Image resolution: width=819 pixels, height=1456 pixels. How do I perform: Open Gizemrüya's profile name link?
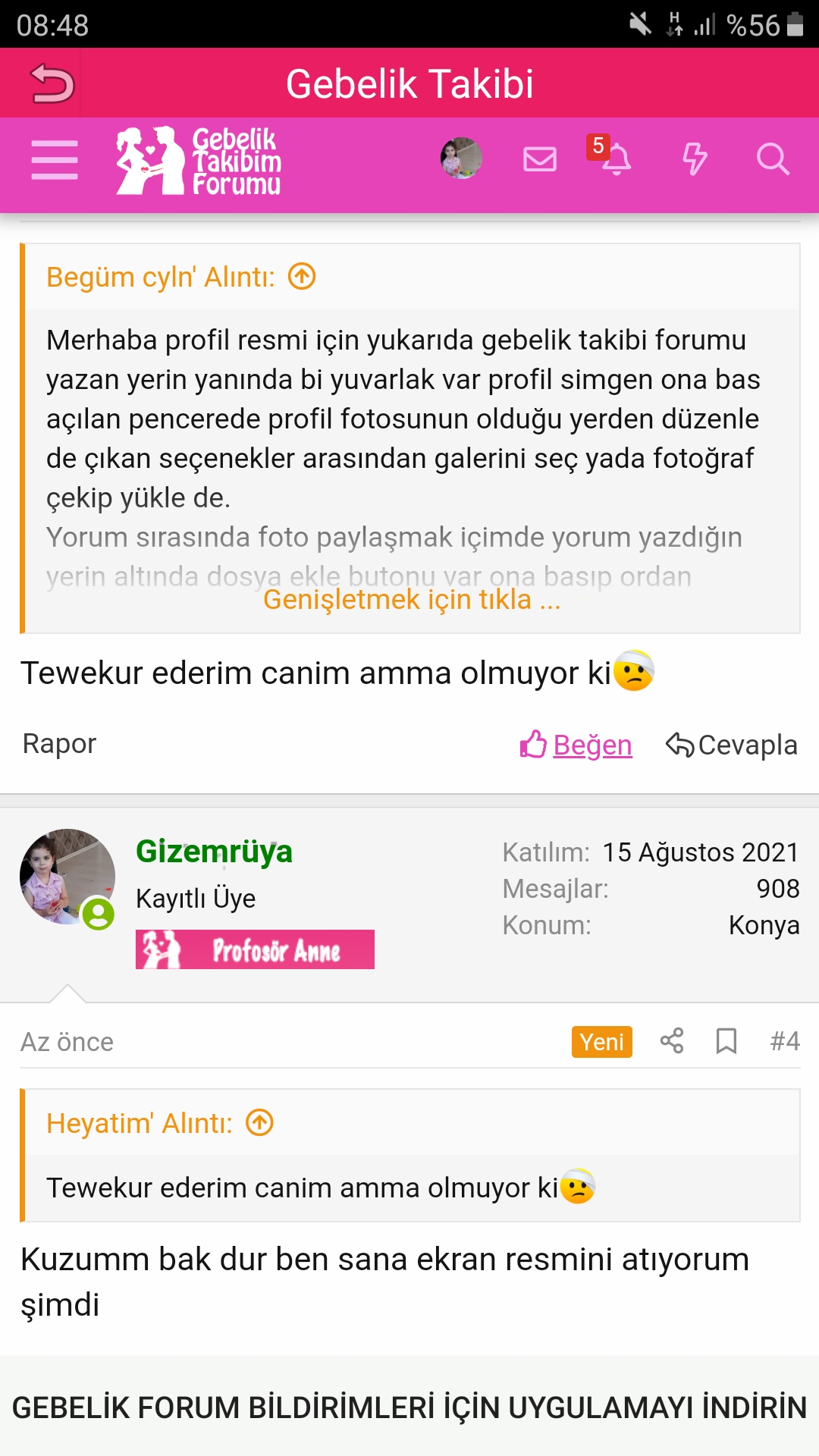click(x=214, y=852)
